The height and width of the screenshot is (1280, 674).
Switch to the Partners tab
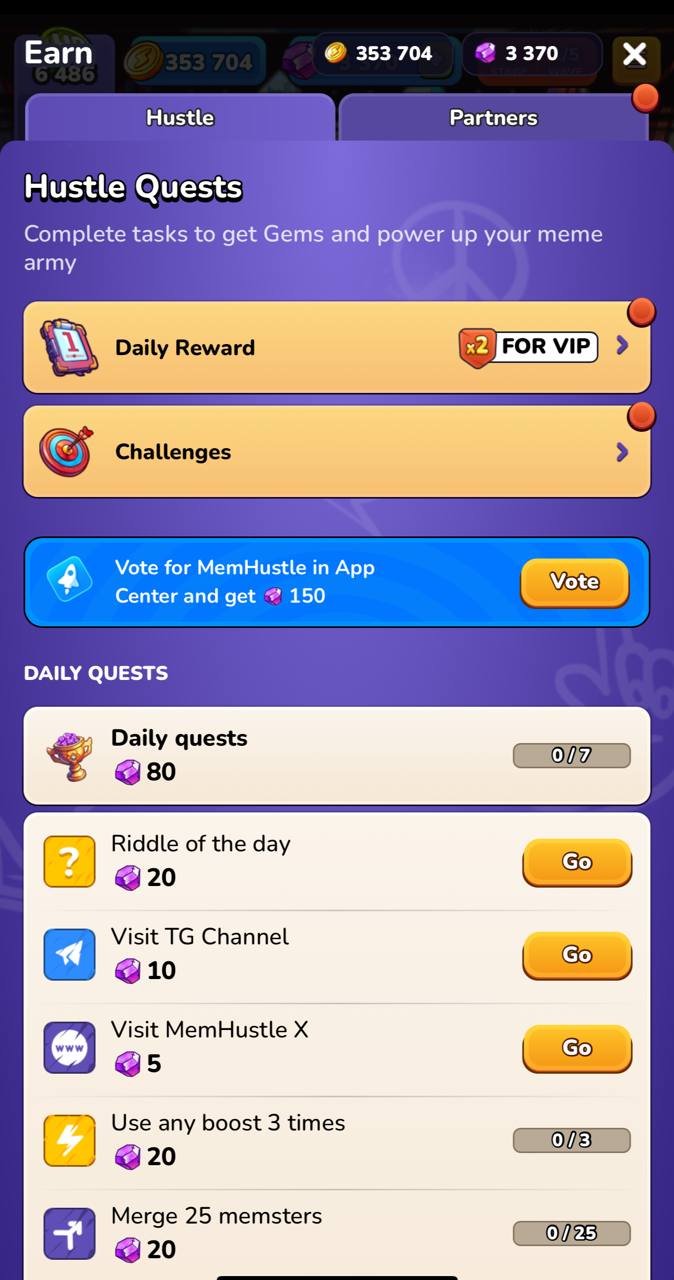tap(493, 118)
